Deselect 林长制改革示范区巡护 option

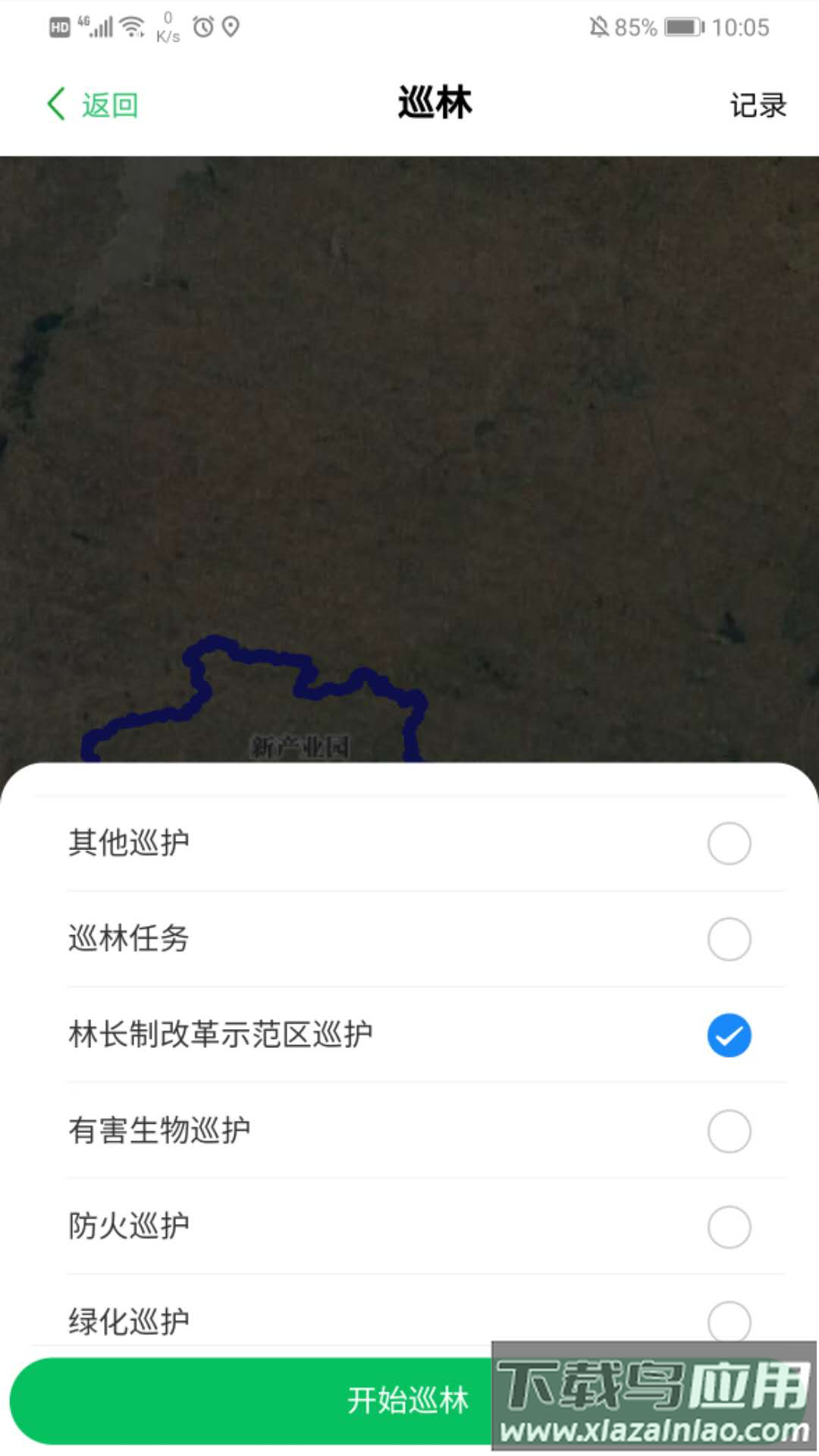click(729, 1035)
